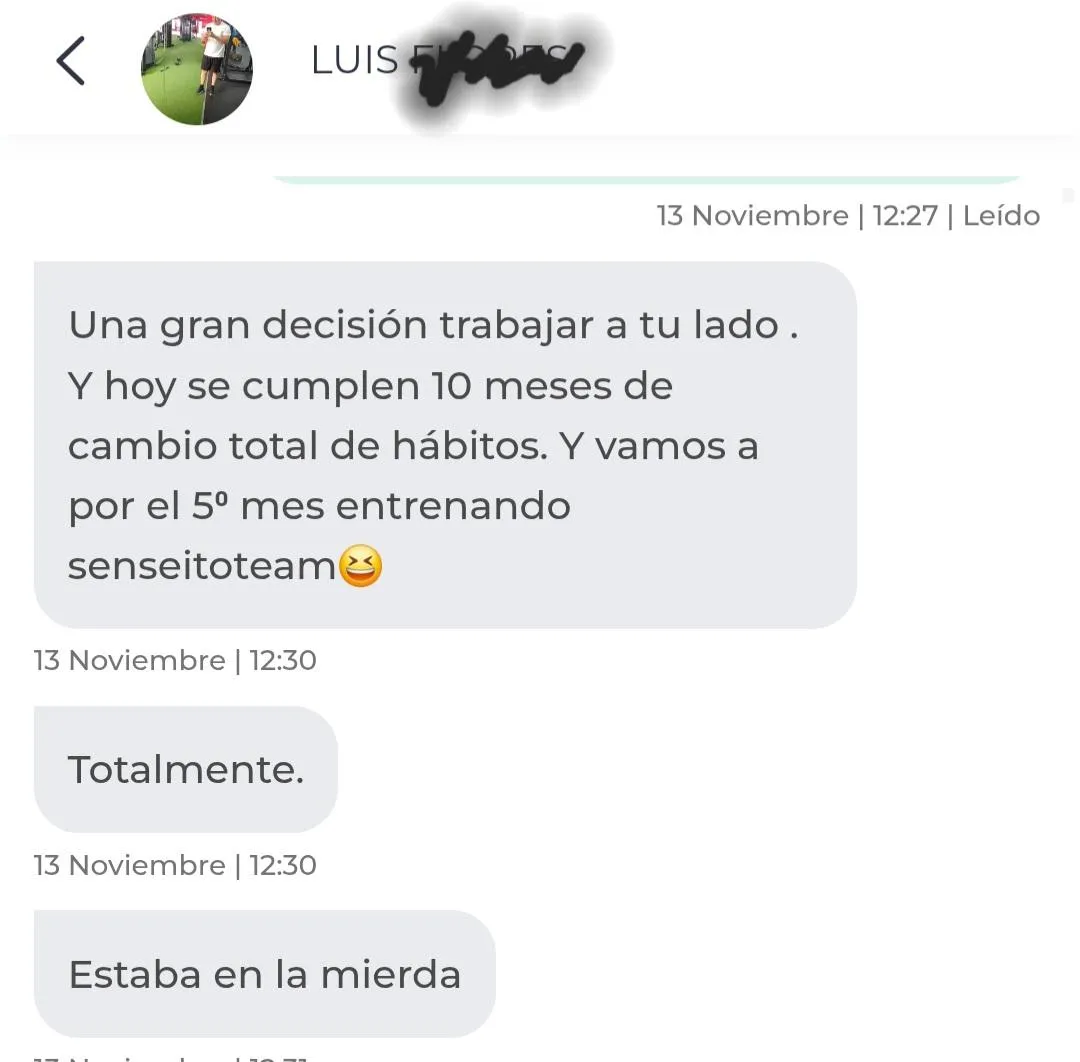Open Luis's profile picture

pyautogui.click(x=197, y=69)
